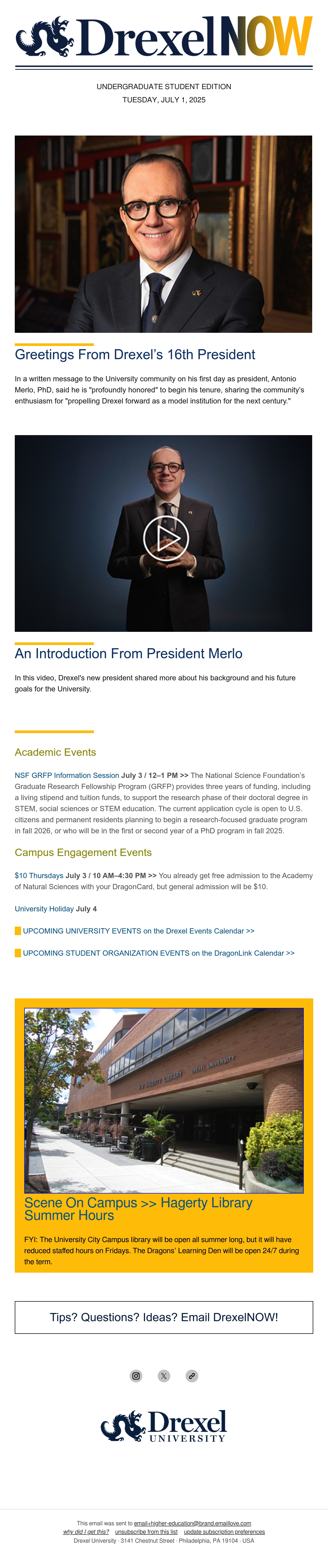Tap the recipient email address link
The image size is (328, 1568).
[192, 1523]
